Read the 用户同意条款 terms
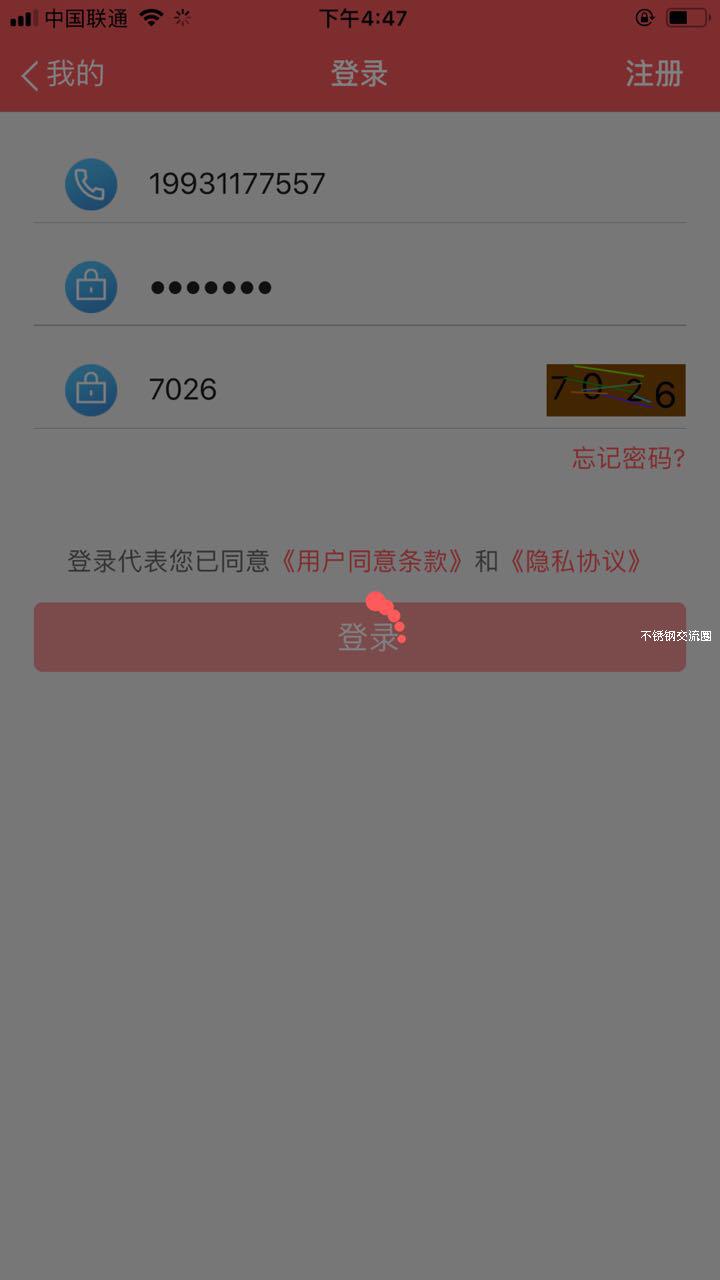Image resolution: width=720 pixels, height=1280 pixels. coord(372,561)
